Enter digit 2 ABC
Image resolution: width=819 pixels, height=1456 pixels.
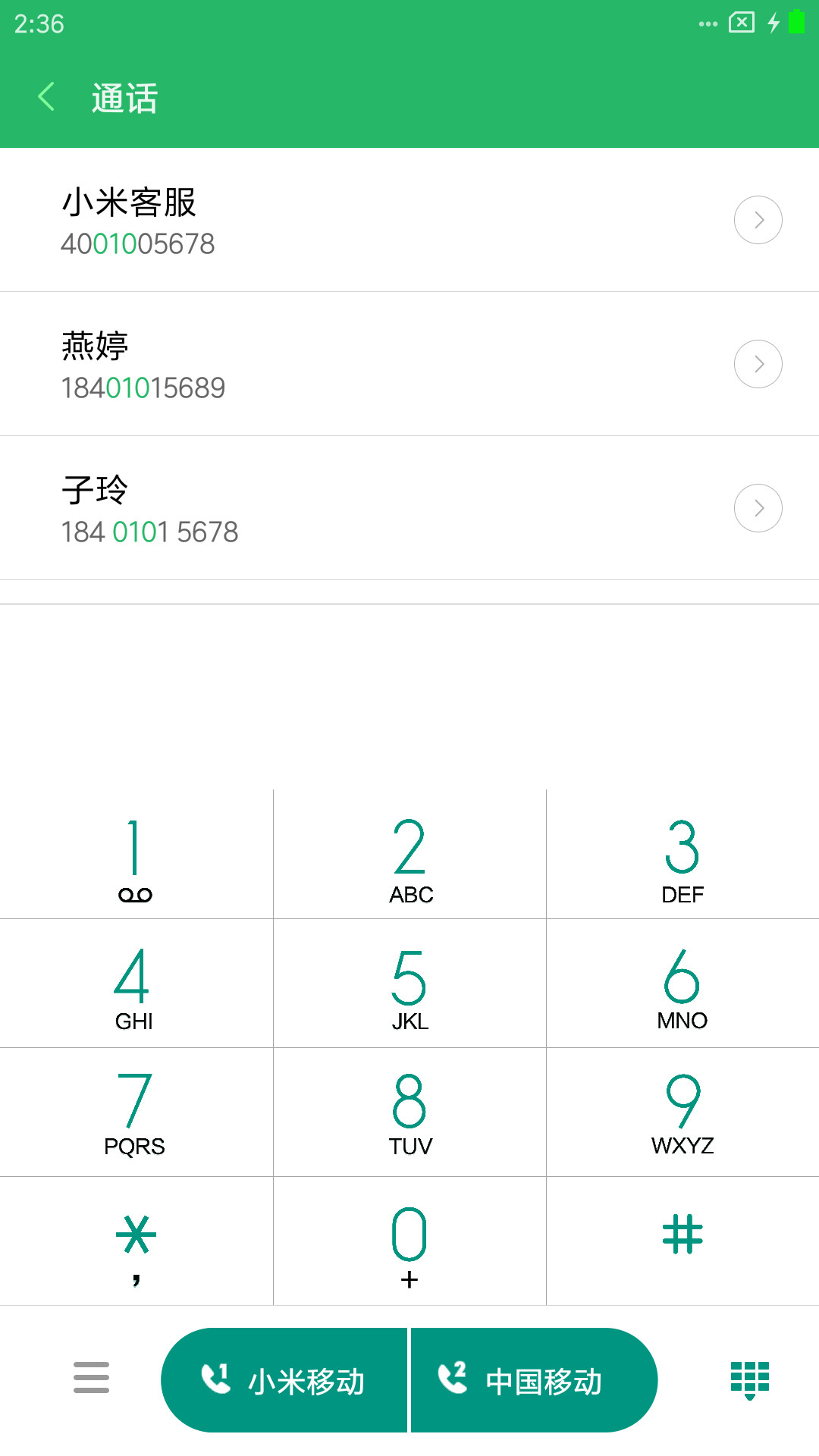(x=409, y=855)
